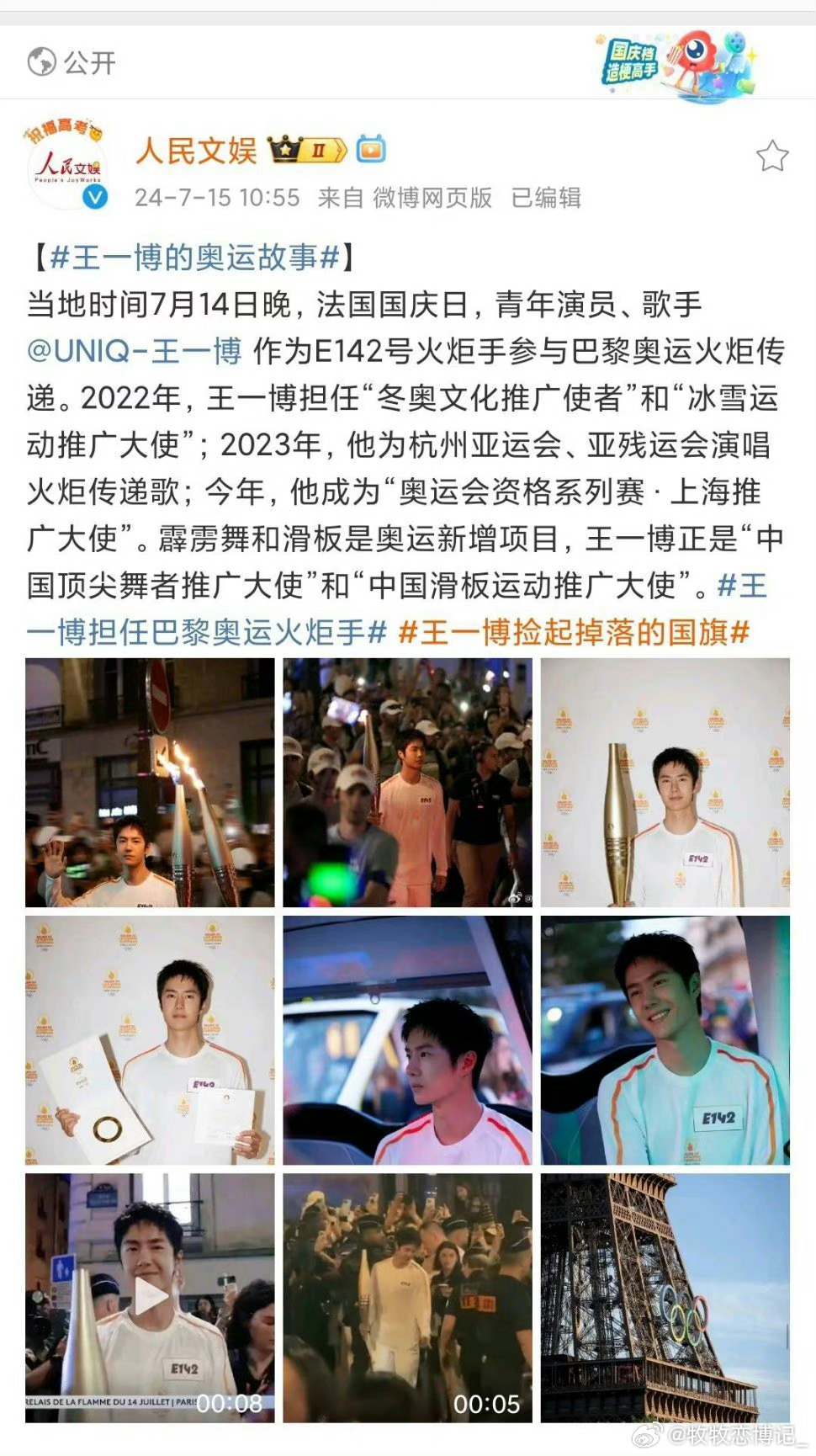Play the 00:08 video clip
This screenshot has height=1456, width=816.
[150, 1297]
